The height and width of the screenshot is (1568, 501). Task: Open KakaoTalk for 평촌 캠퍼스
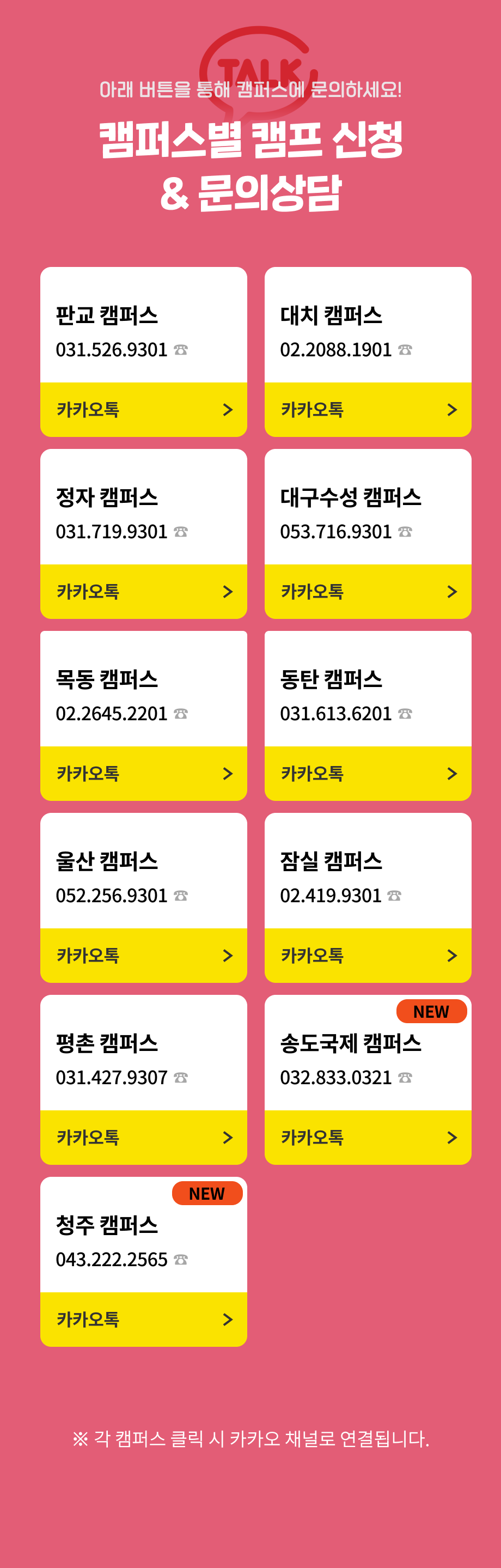[x=144, y=1138]
